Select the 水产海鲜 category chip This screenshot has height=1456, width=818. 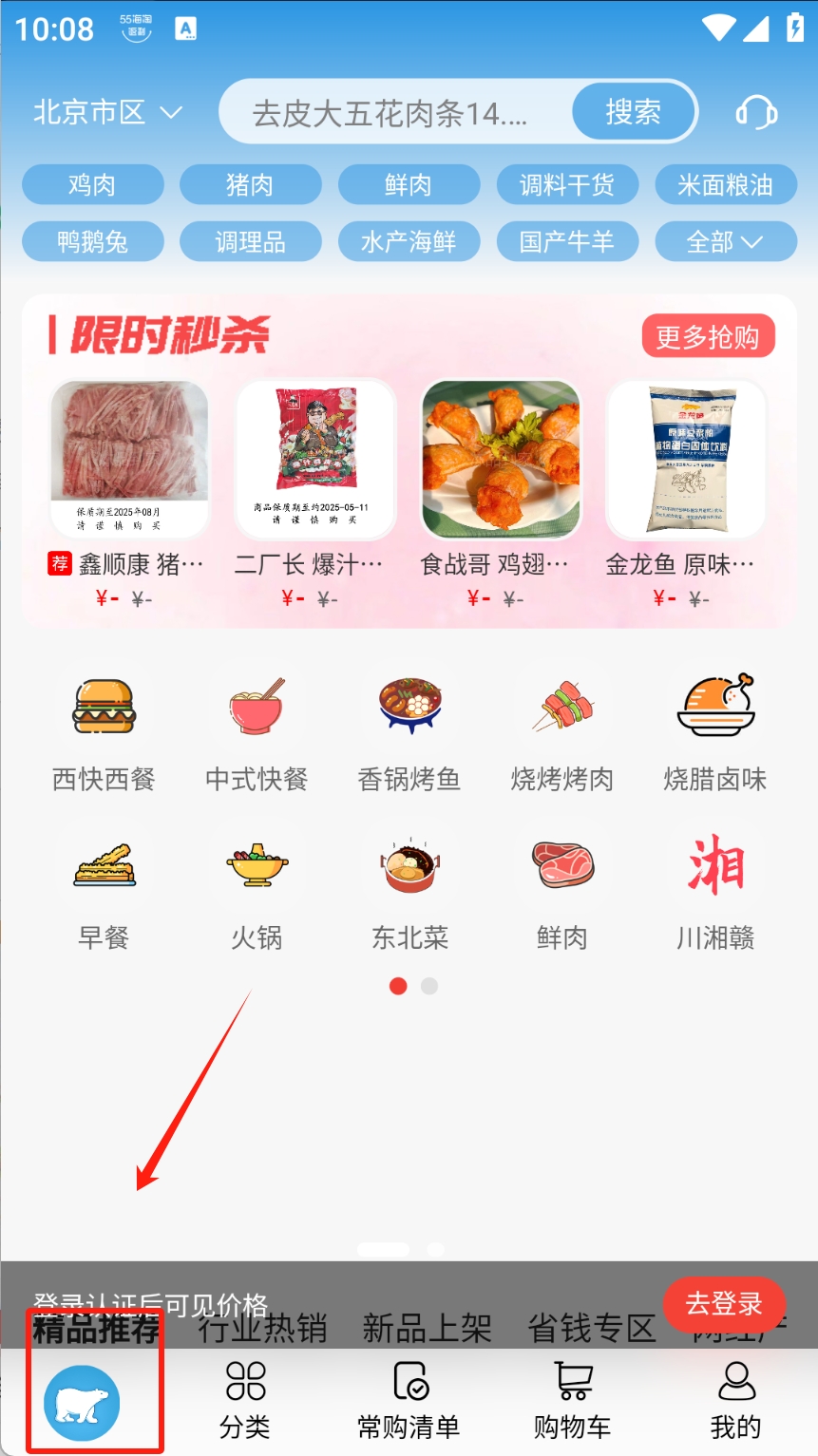[409, 242]
